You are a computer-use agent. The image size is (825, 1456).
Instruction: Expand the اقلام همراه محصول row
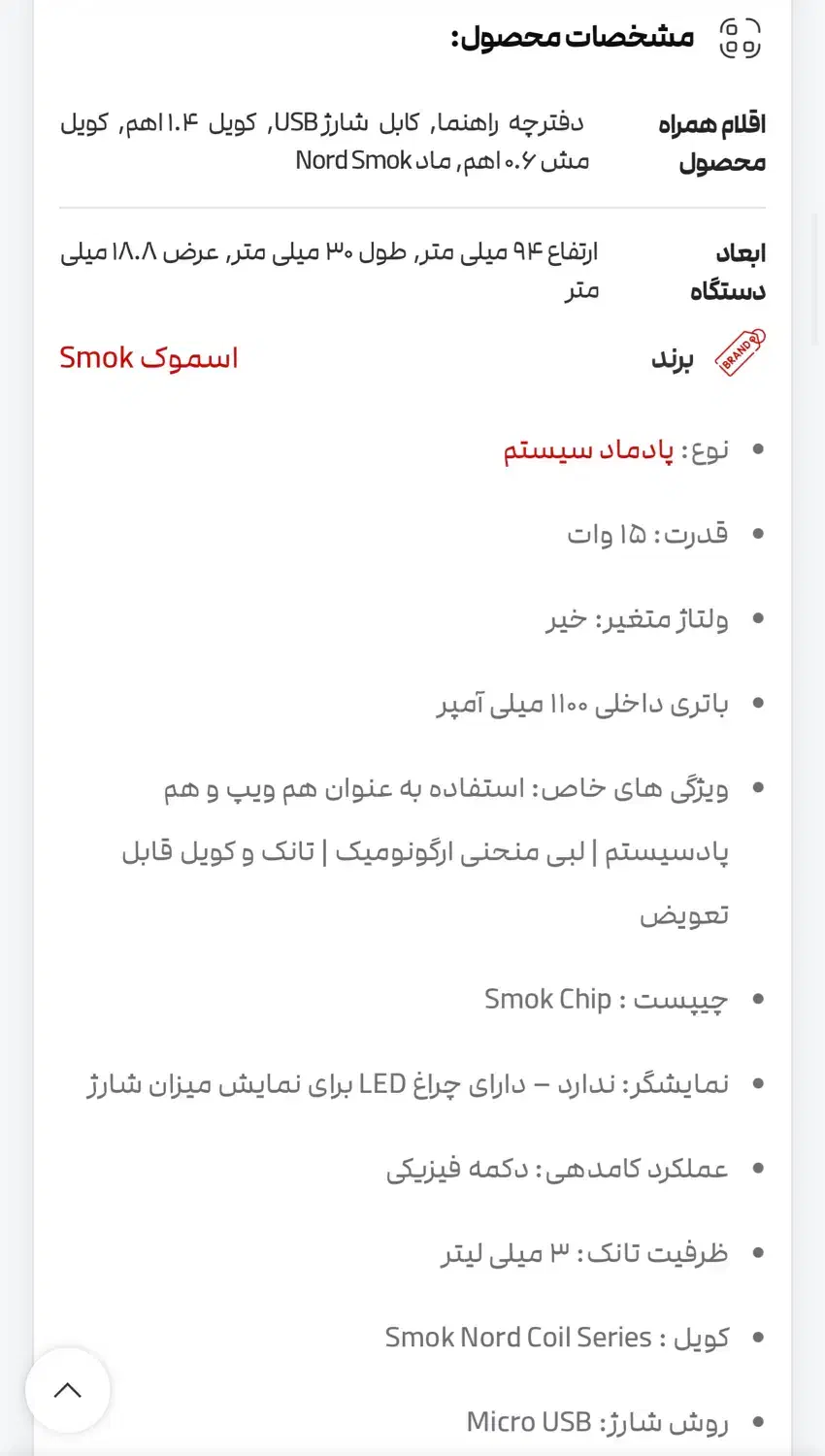(x=713, y=142)
